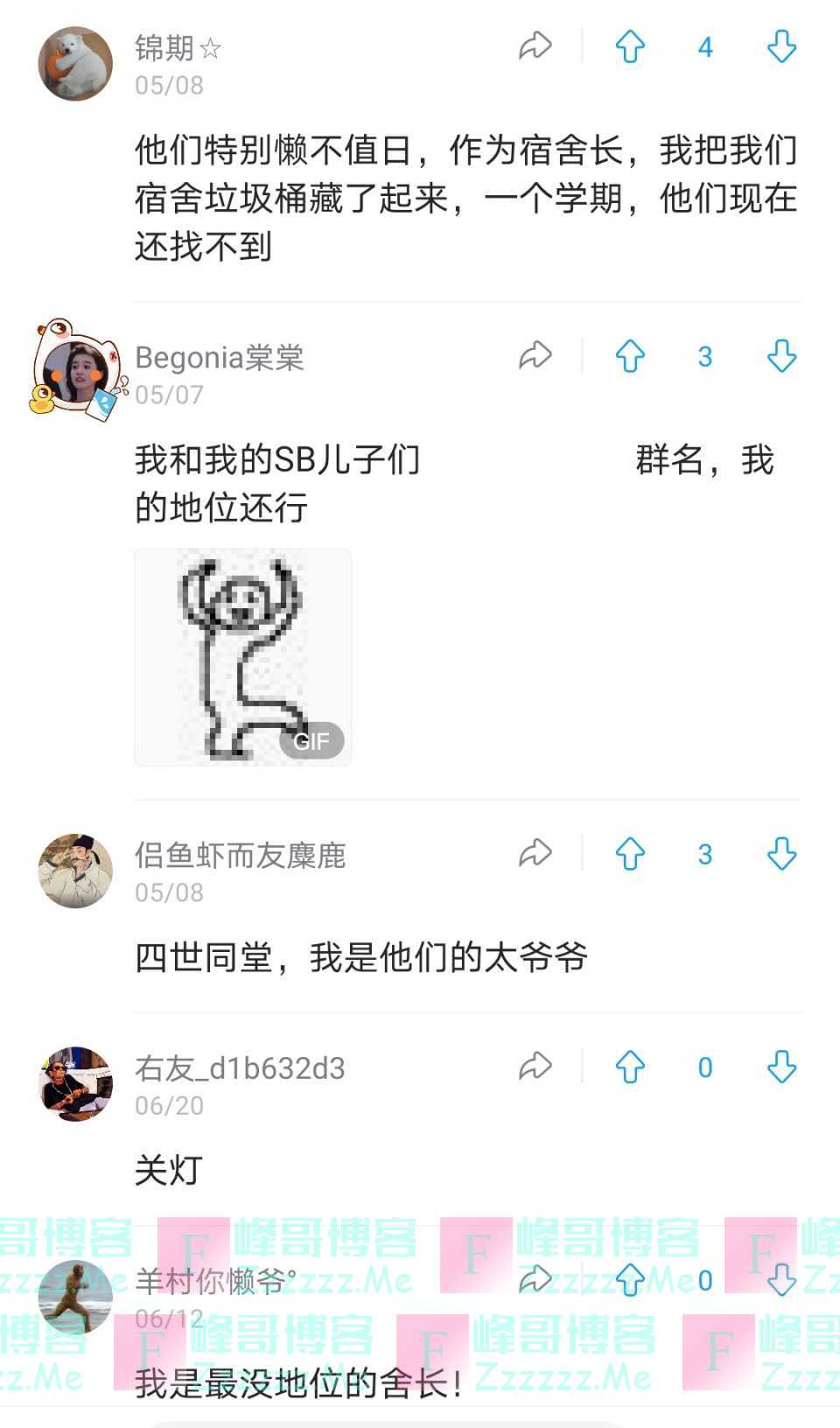
Task: Visit 右友_d1b632d3's profile via avatar
Action: click(x=76, y=1084)
